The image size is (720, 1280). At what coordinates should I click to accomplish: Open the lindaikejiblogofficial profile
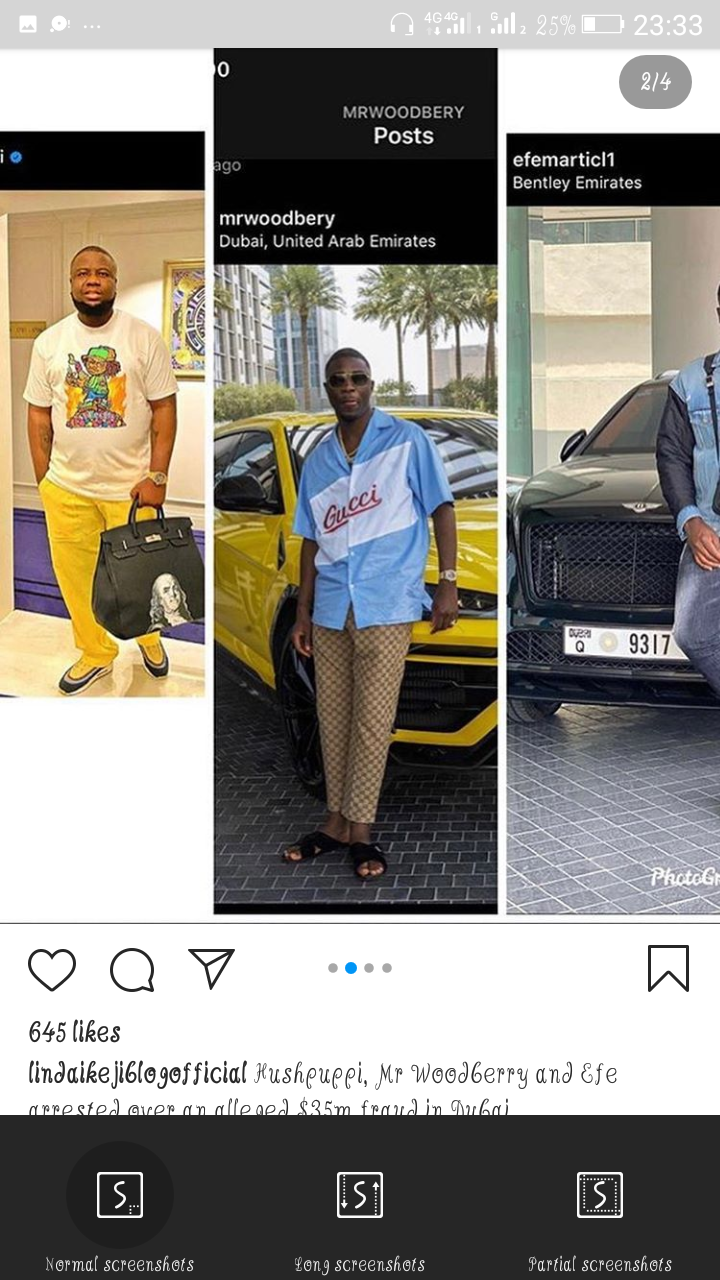(138, 1074)
